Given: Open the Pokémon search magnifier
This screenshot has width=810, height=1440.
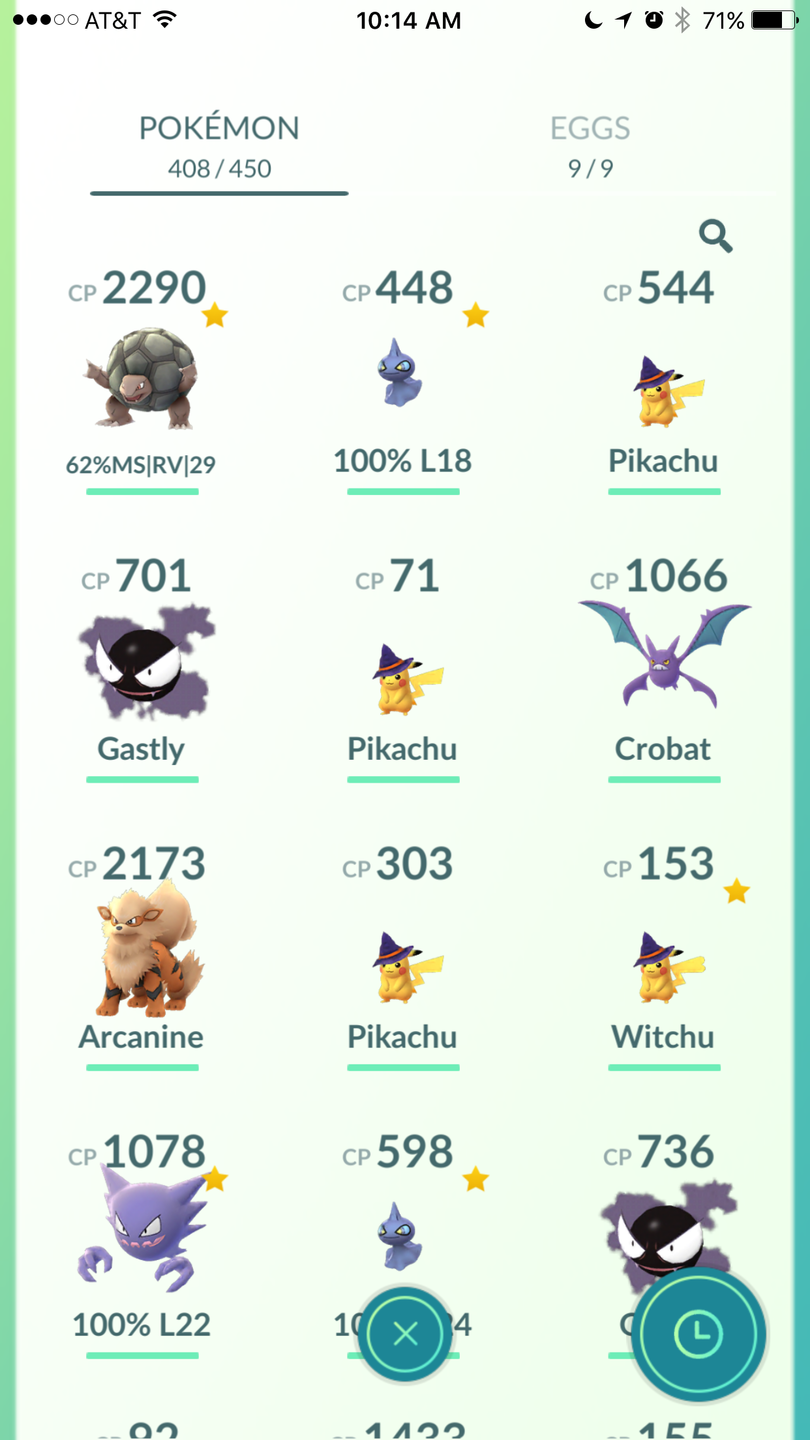Looking at the screenshot, I should 716,237.
